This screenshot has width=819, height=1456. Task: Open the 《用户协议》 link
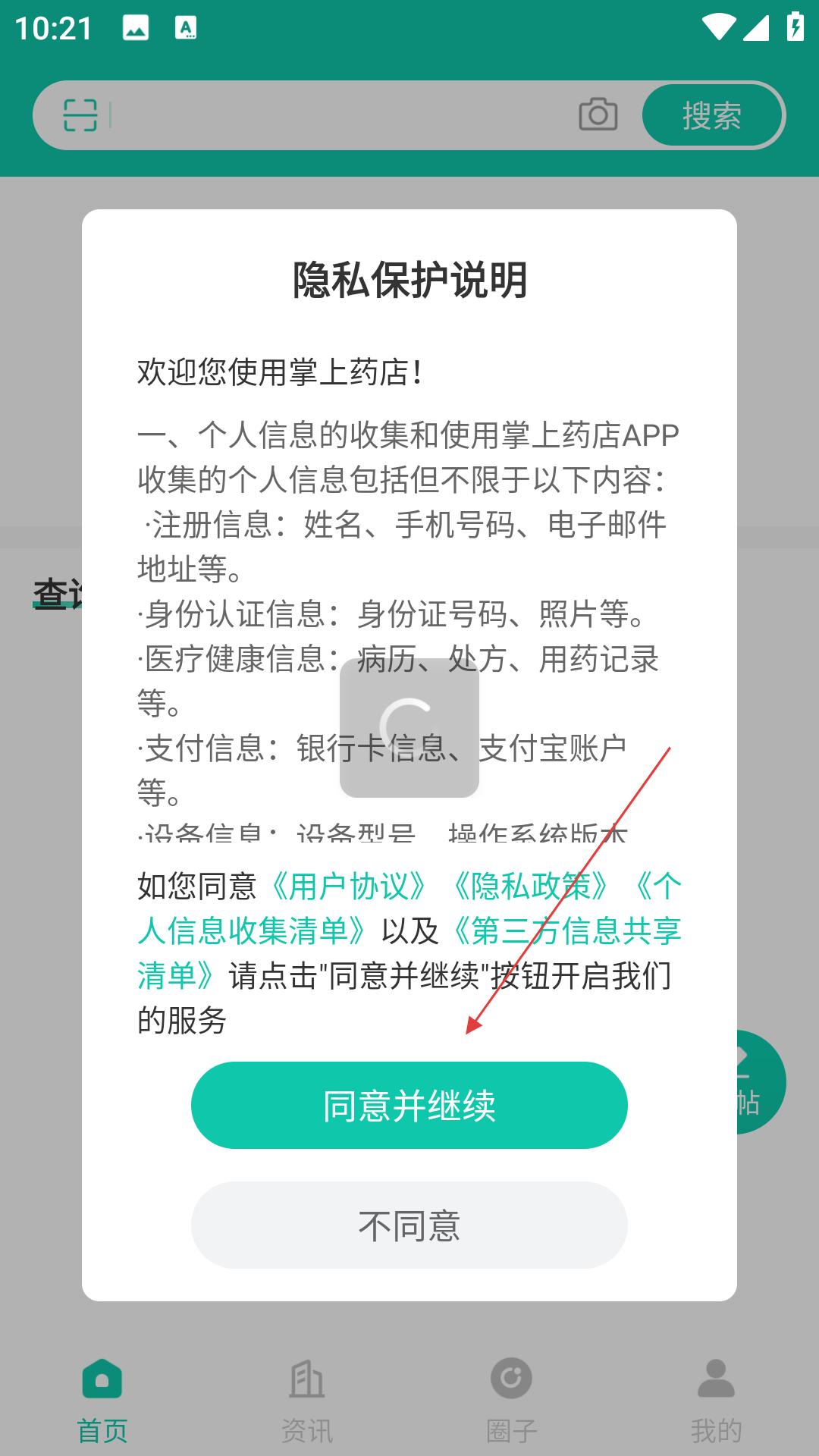(x=349, y=886)
